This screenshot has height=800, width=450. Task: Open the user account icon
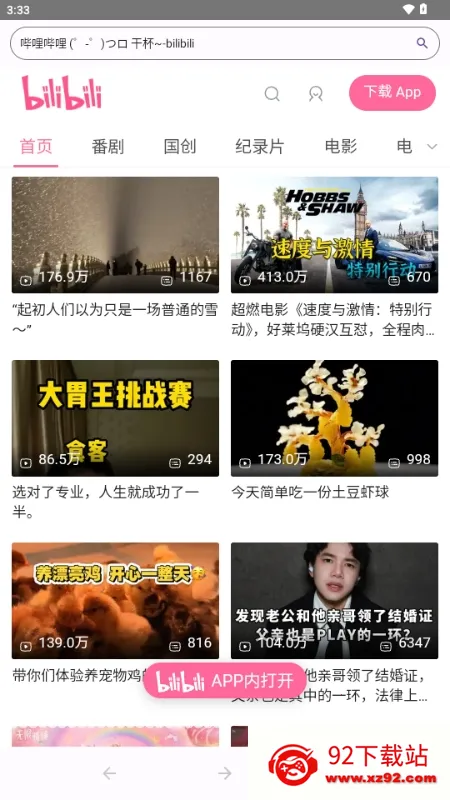pyautogui.click(x=316, y=93)
